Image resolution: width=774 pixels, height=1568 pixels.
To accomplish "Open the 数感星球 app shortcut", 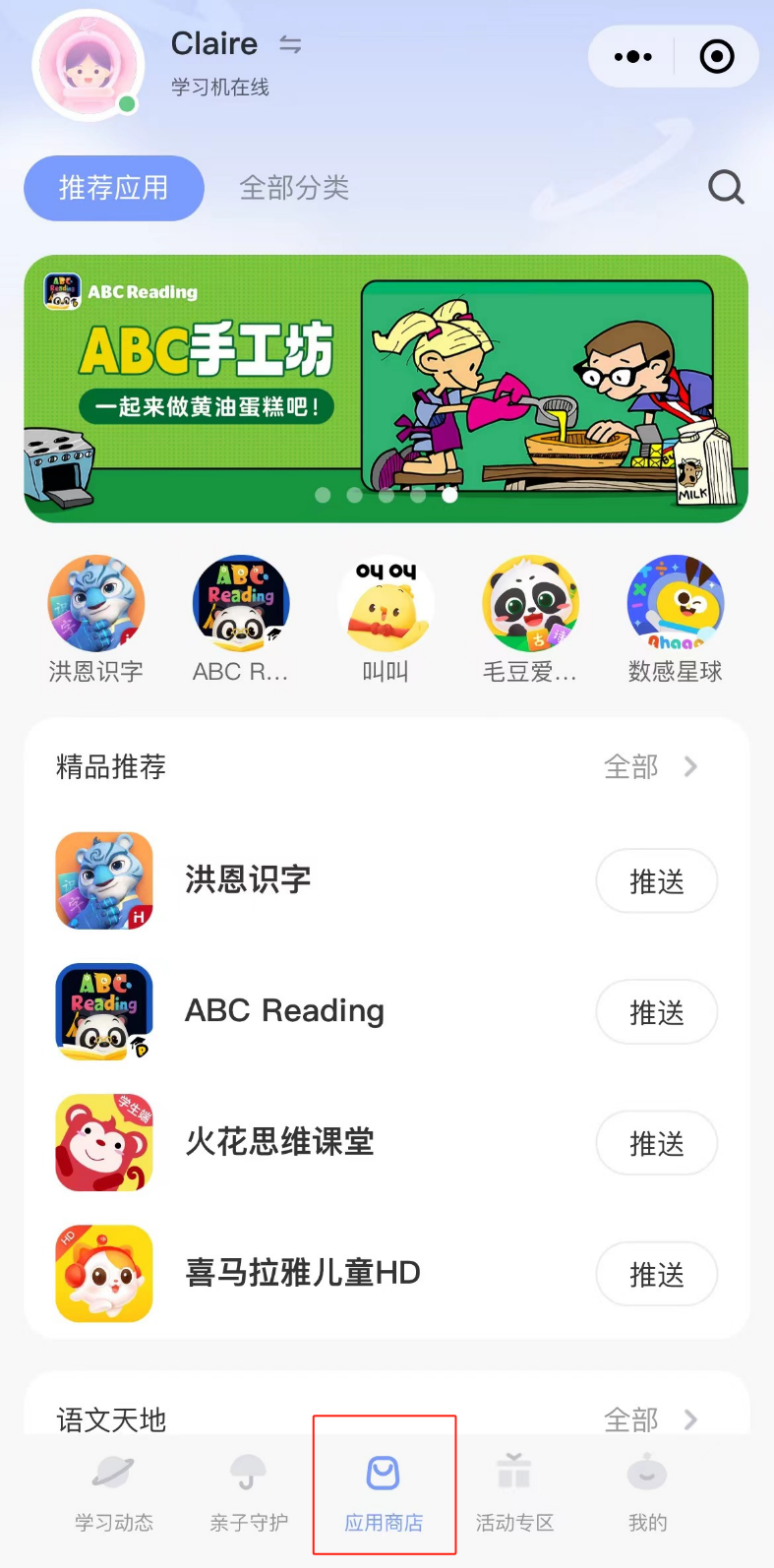I will 676,620.
